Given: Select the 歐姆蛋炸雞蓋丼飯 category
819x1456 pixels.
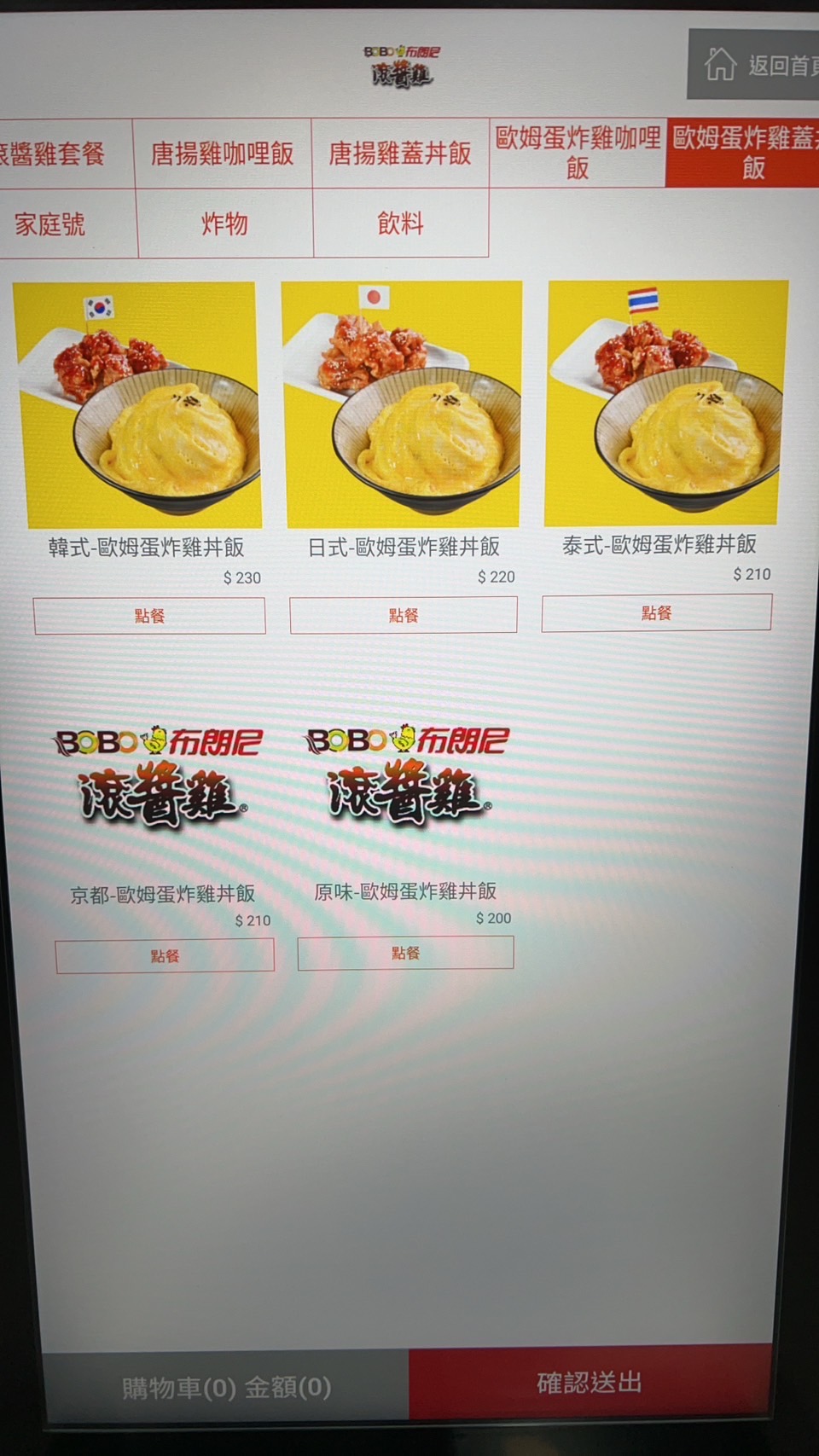Looking at the screenshot, I should pos(744,153).
